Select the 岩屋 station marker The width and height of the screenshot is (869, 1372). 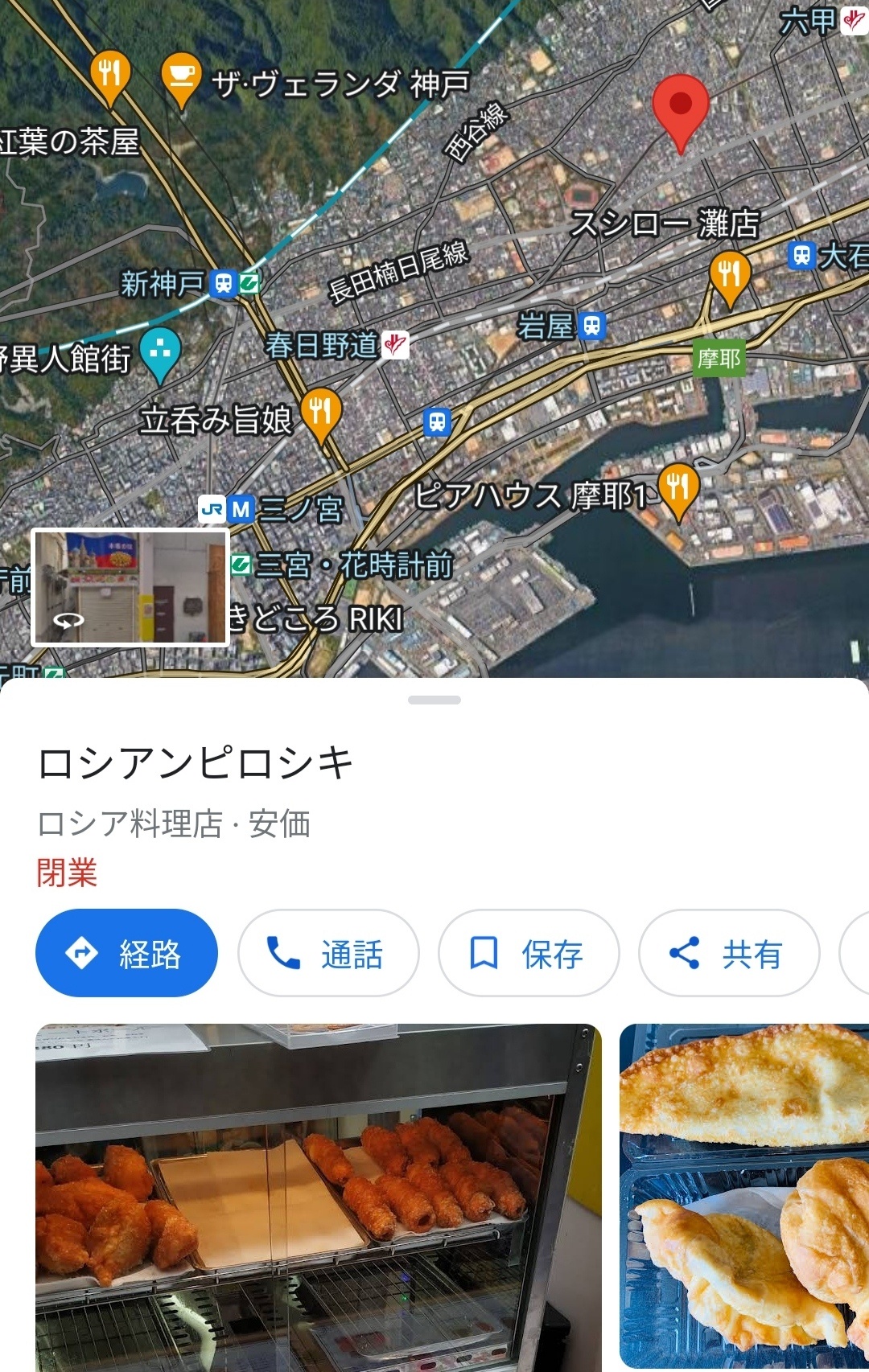point(592,326)
